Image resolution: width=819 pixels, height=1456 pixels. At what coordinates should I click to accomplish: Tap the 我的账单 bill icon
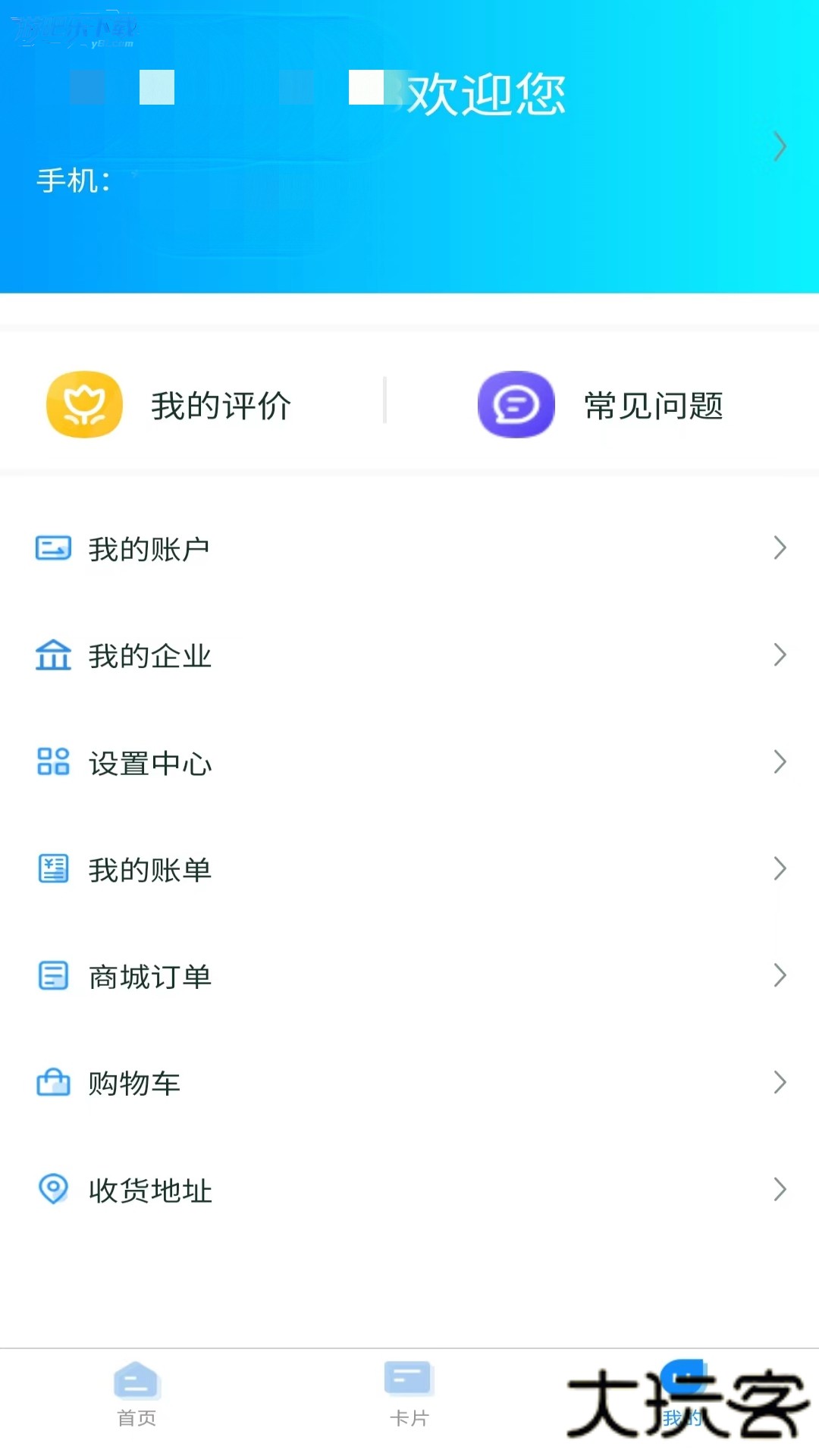click(x=52, y=870)
